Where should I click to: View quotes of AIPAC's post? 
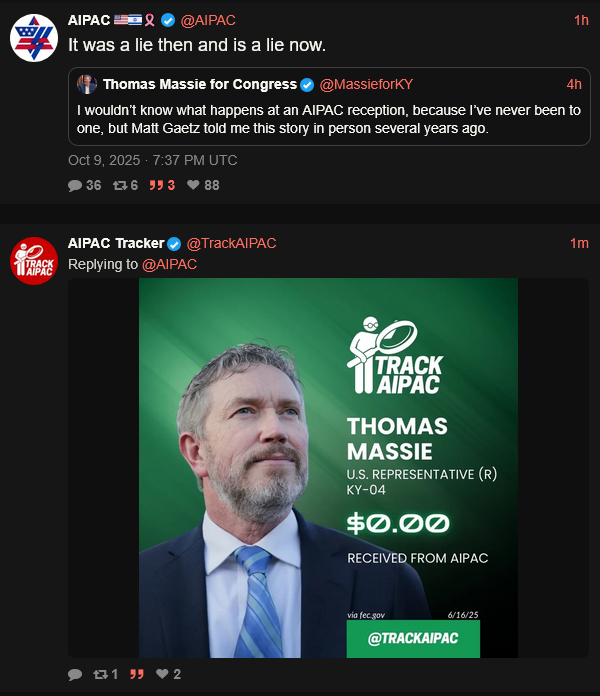162,185
